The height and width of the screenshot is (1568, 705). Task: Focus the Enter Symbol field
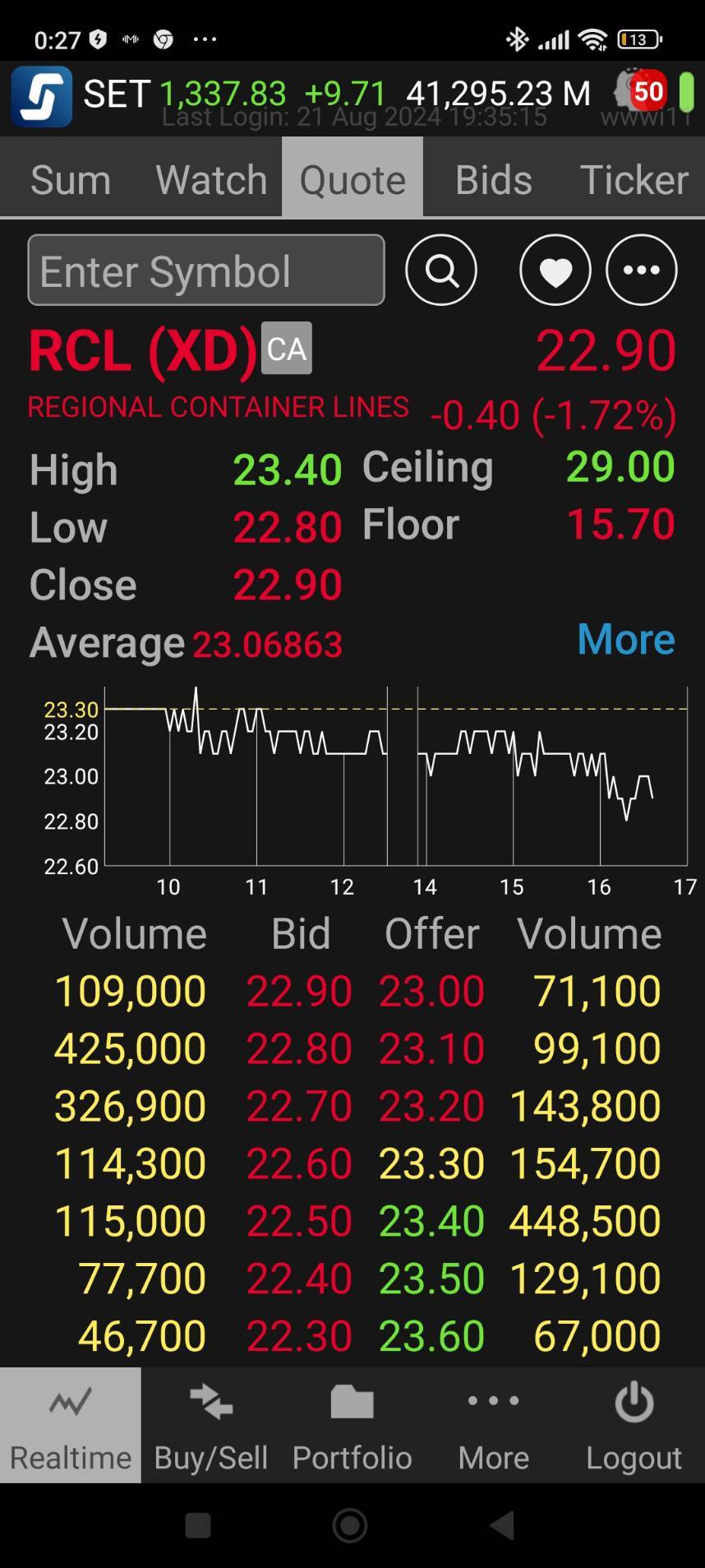(206, 270)
